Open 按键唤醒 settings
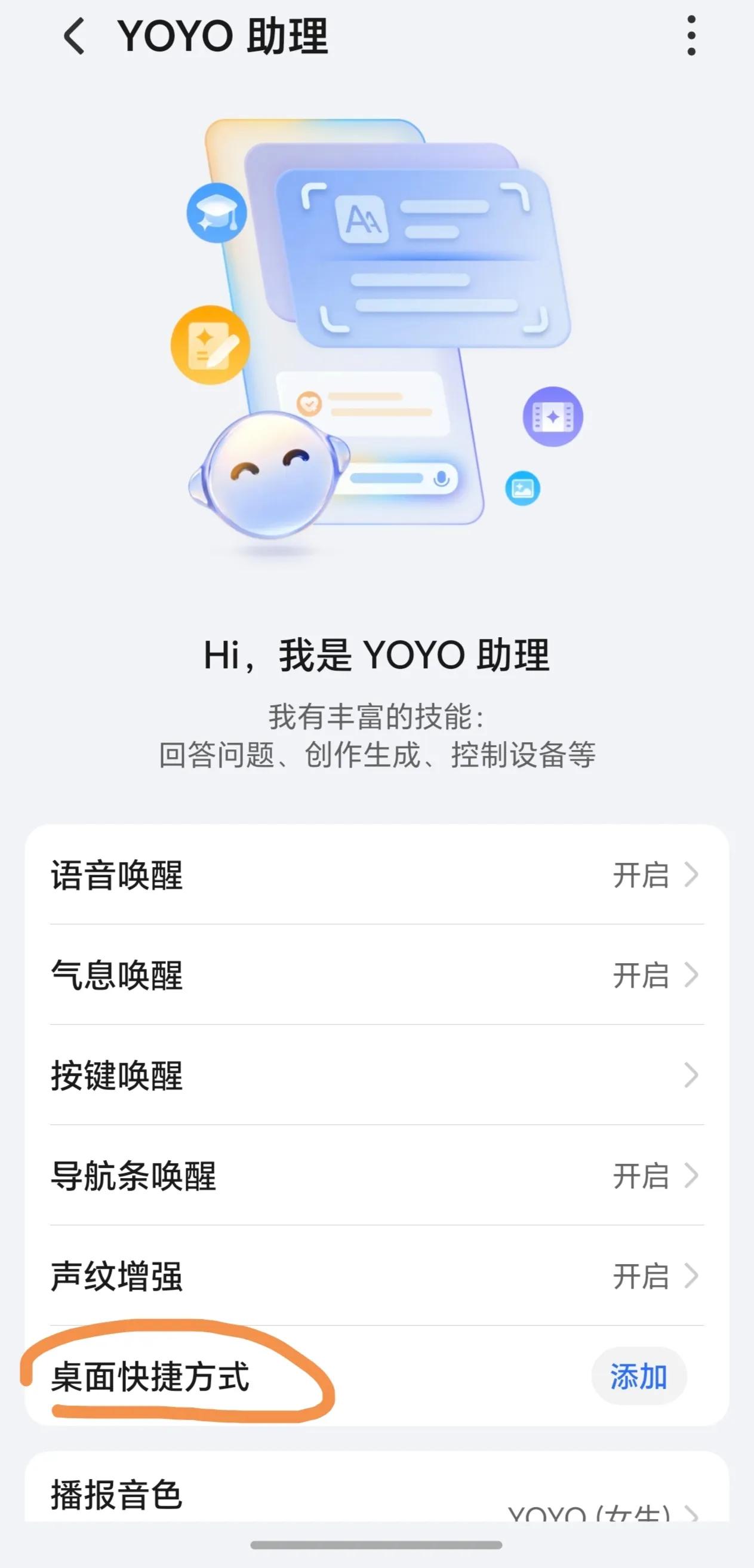Viewport: 754px width, 1568px height. tap(377, 1075)
